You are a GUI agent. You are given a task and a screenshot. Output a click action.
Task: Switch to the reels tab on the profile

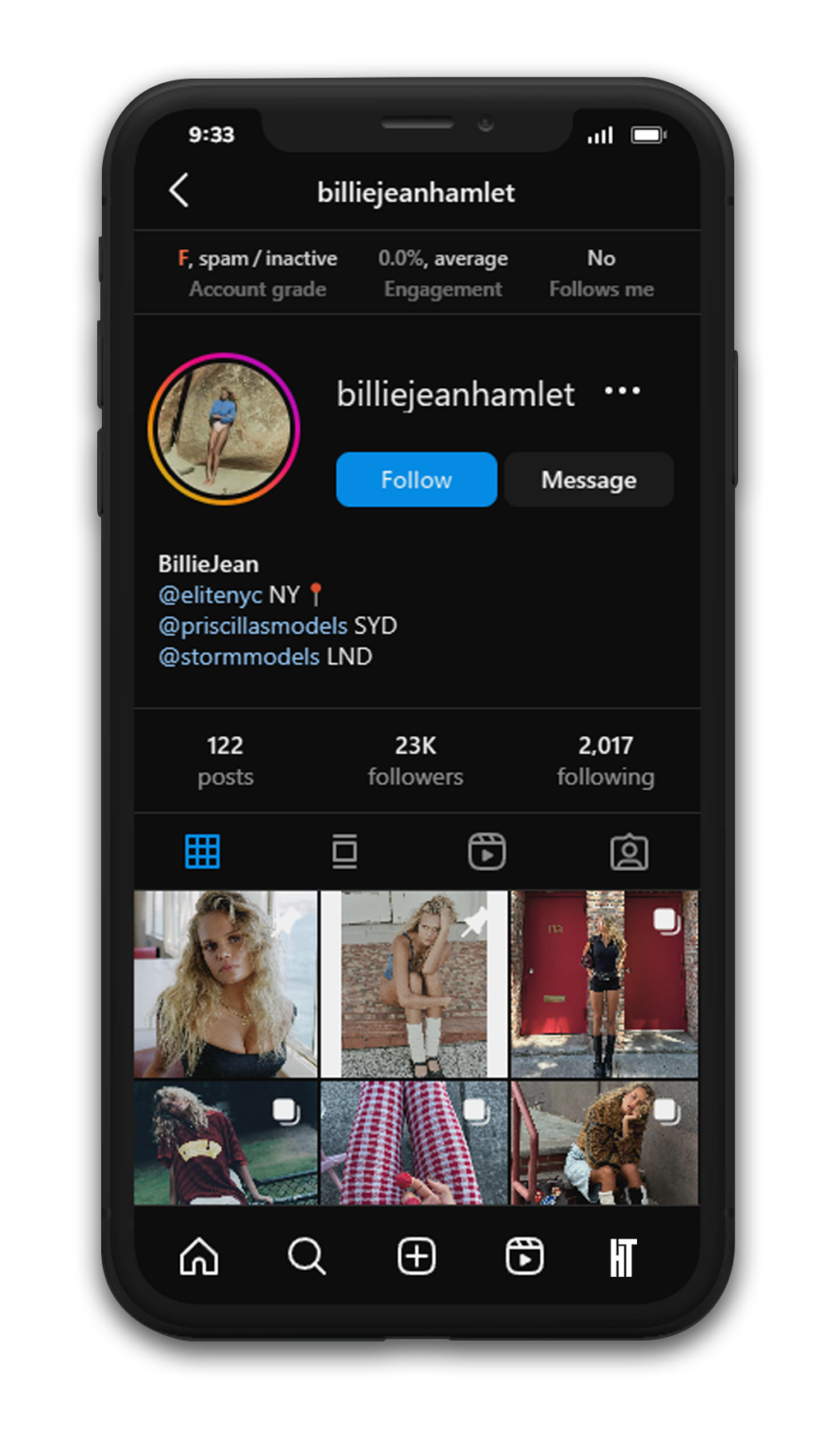[x=486, y=851]
